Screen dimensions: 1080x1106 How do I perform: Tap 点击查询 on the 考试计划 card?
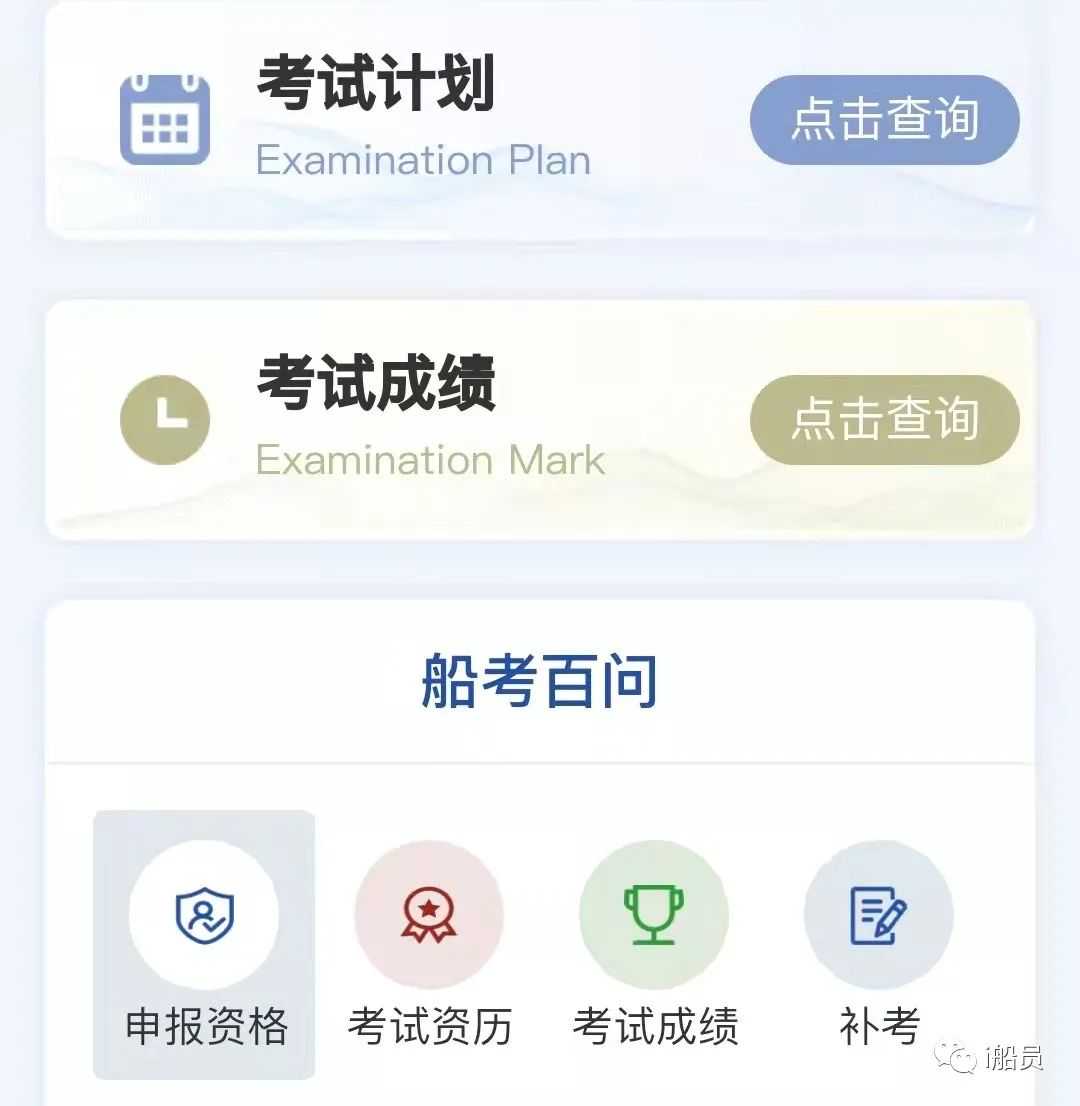click(884, 120)
